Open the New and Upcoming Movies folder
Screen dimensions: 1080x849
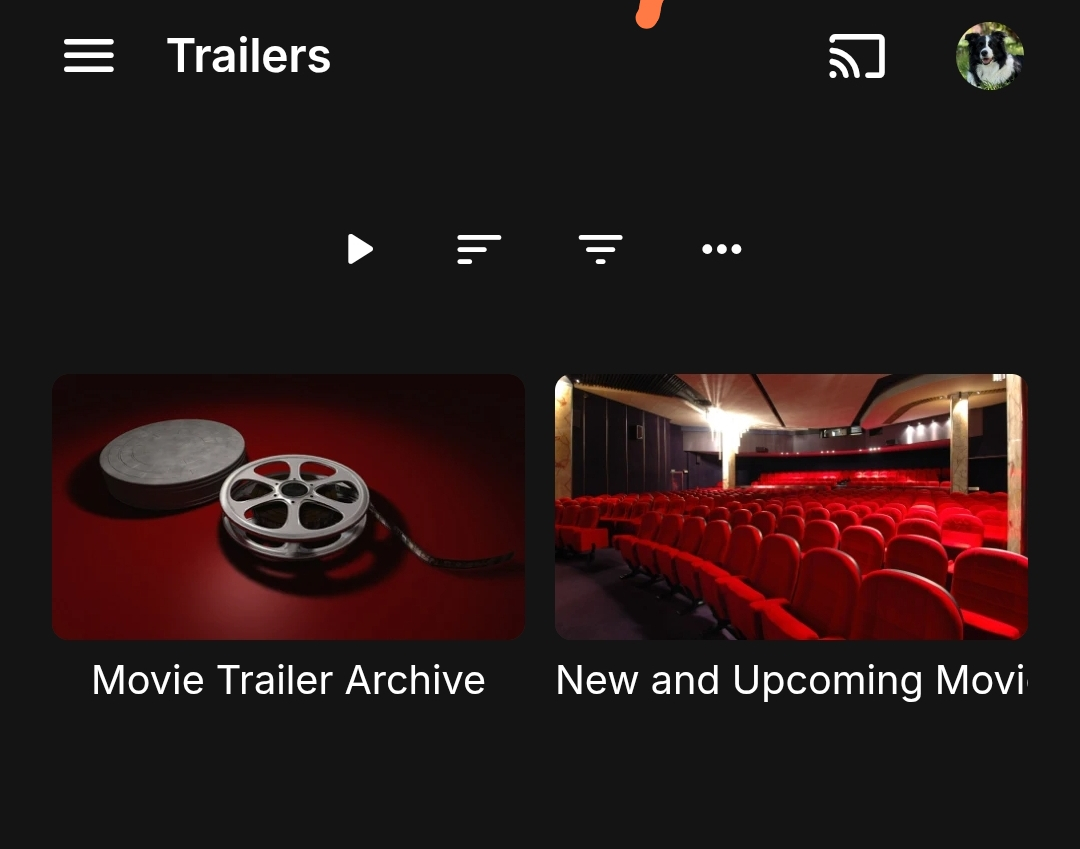click(791, 507)
